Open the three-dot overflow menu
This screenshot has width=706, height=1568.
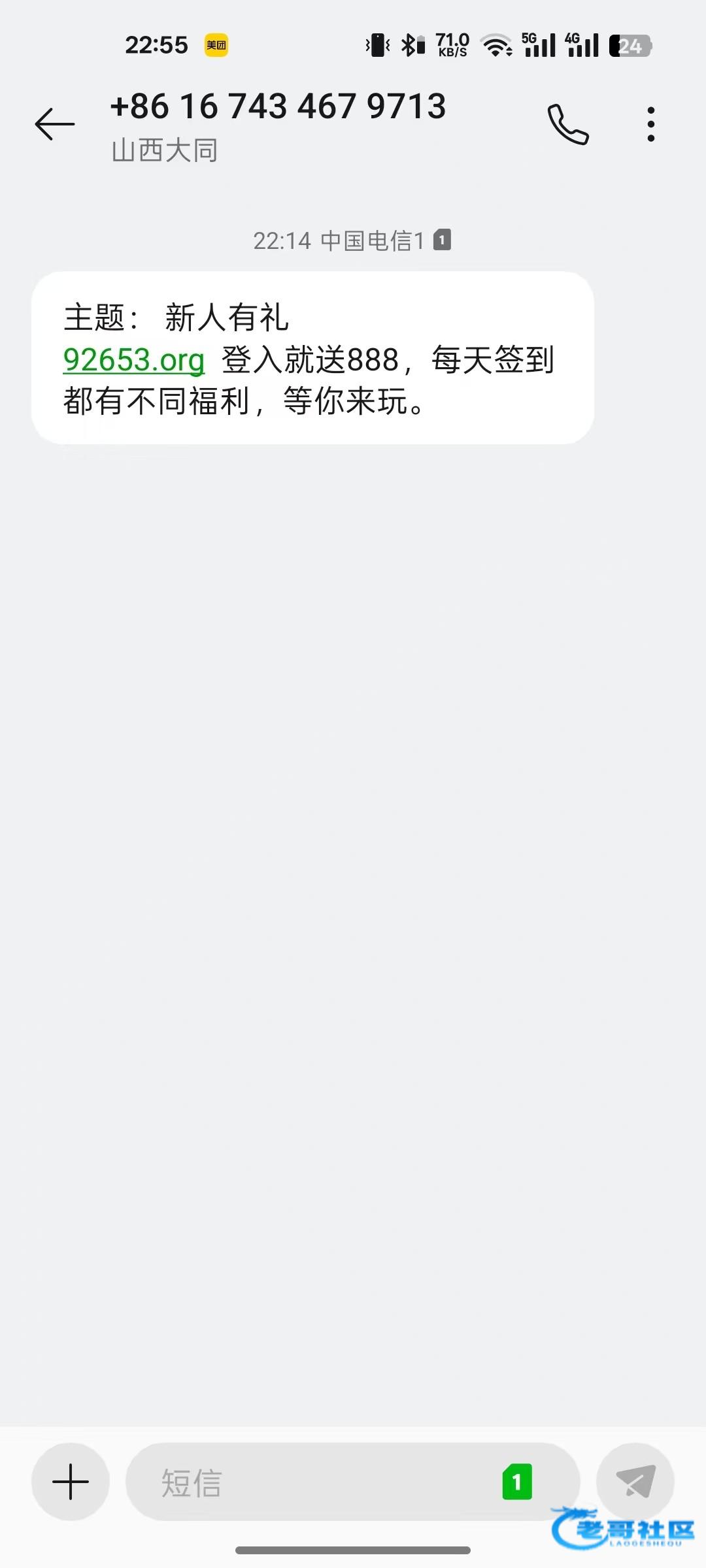[x=650, y=124]
